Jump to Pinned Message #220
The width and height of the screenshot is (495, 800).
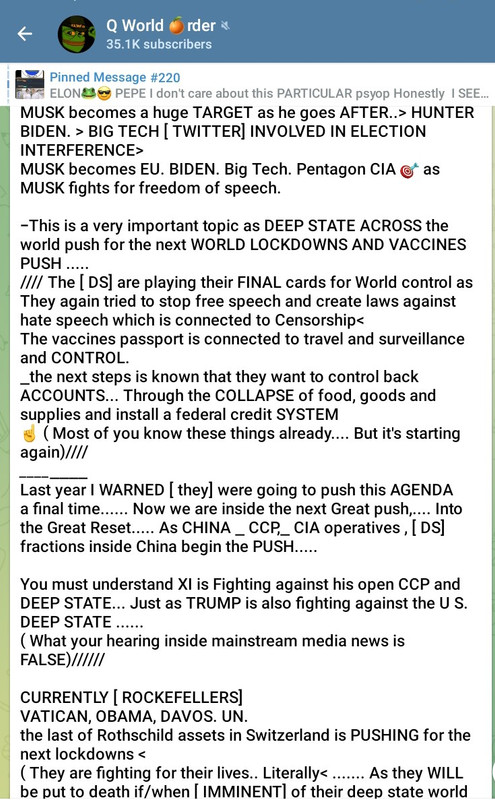coord(248,85)
